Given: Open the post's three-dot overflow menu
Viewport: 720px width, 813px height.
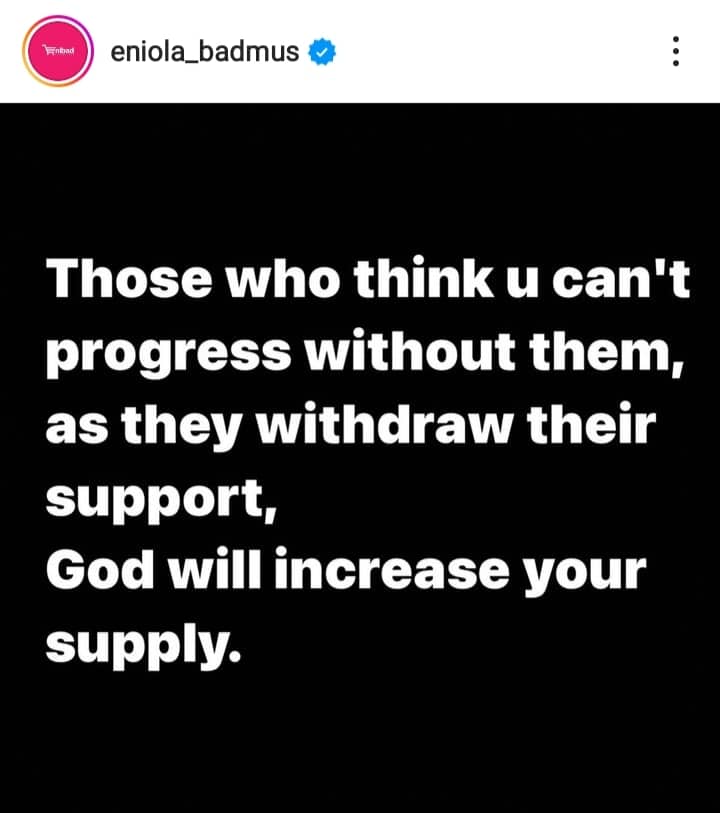Looking at the screenshot, I should 676,51.
